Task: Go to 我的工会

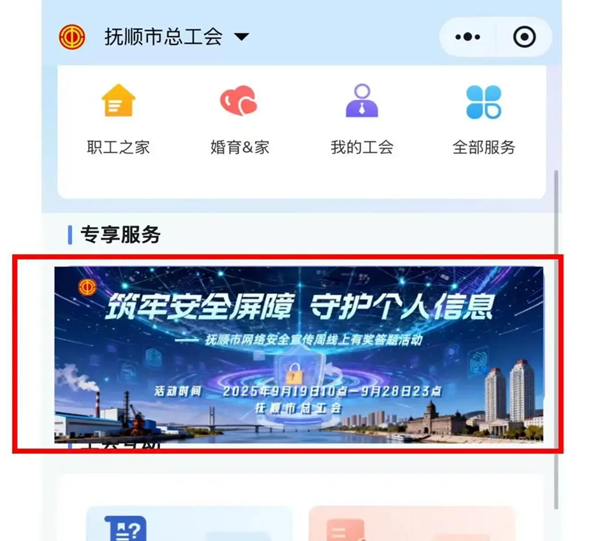Action: 361,120
